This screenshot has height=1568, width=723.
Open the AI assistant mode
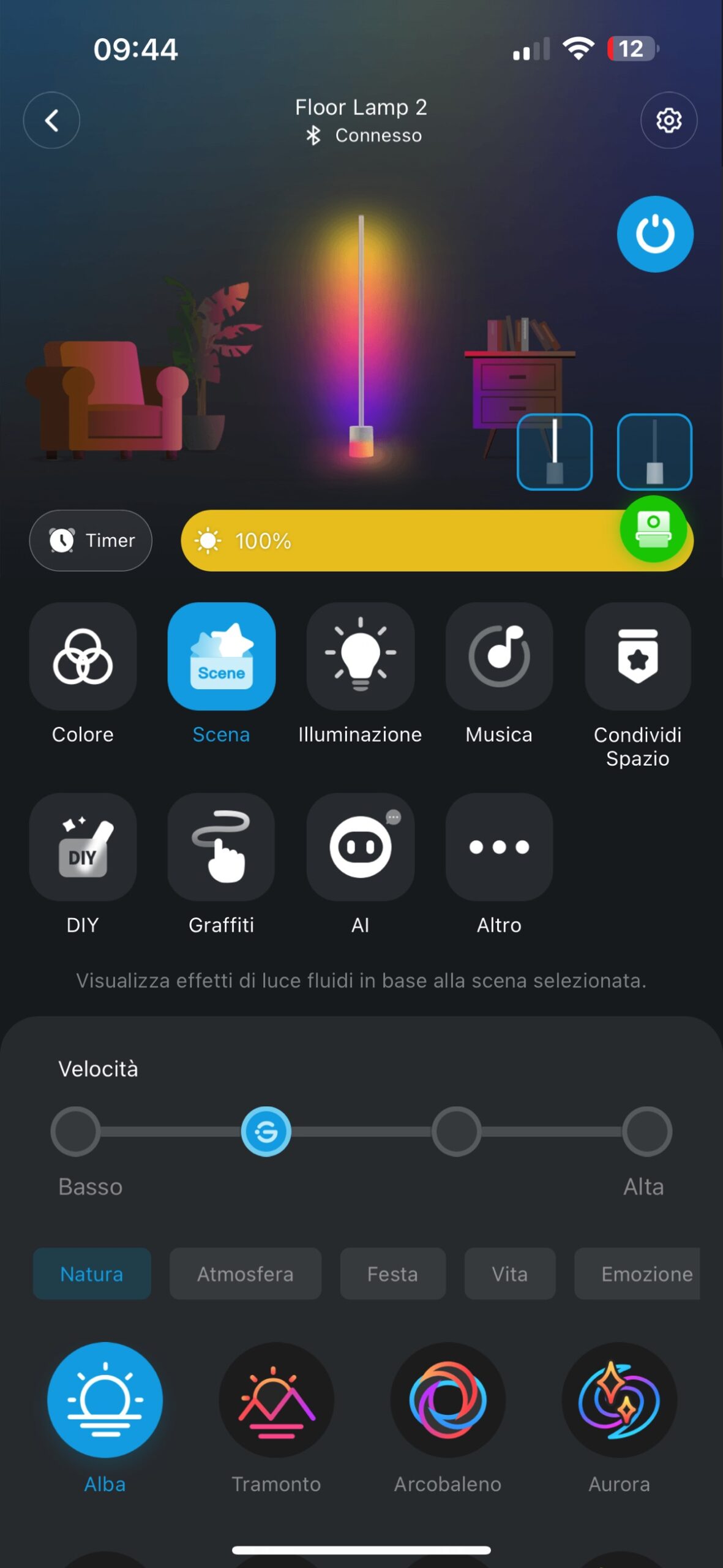(360, 847)
